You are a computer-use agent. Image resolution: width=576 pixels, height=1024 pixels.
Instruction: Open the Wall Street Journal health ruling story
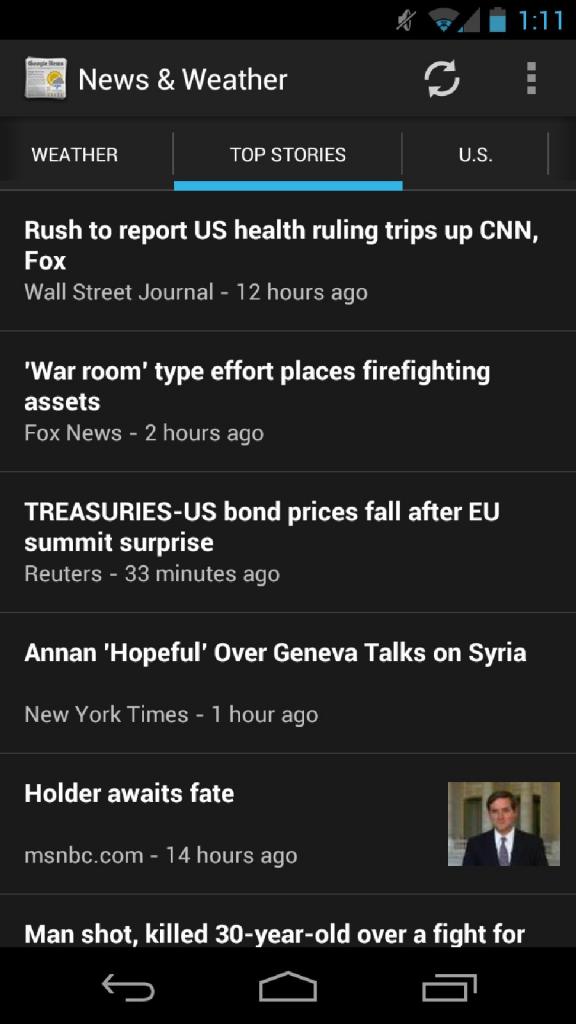[x=288, y=261]
